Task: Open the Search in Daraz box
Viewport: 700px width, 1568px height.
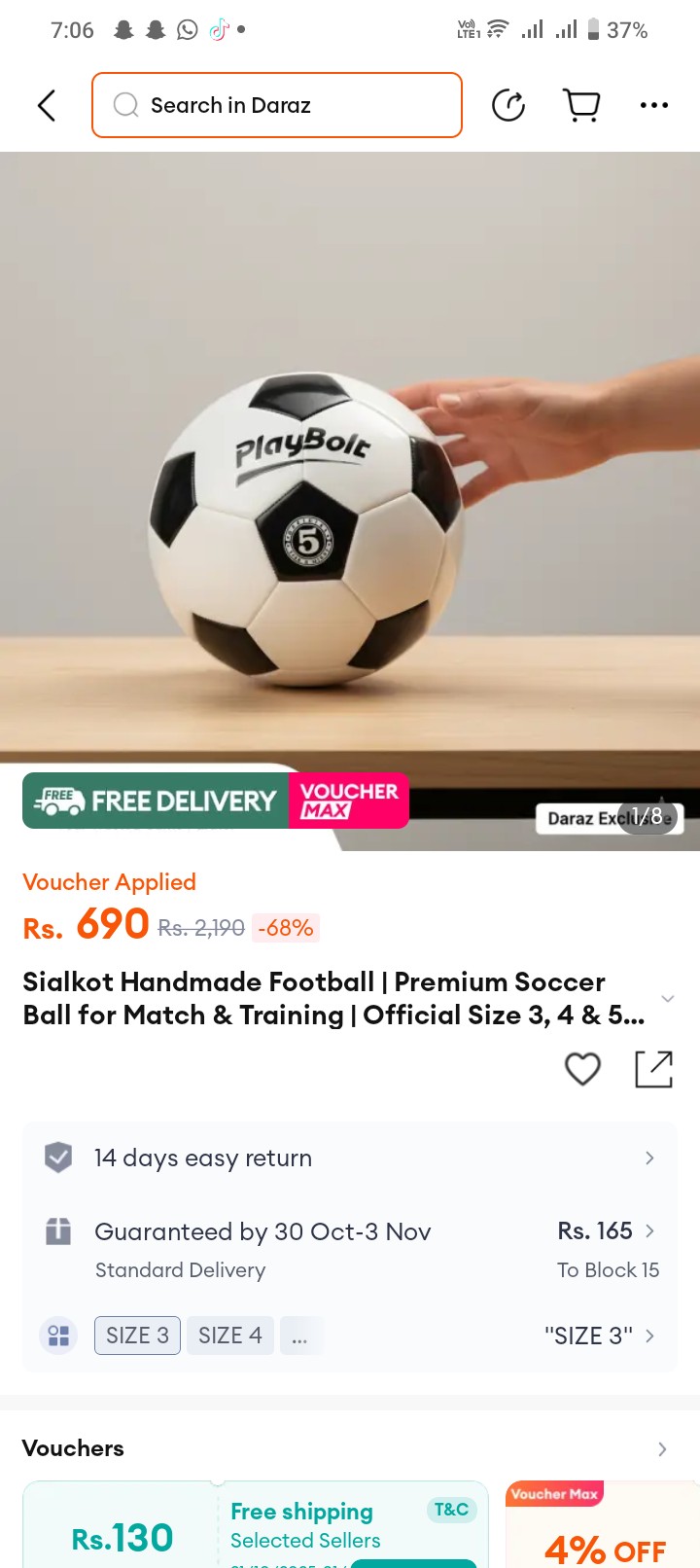Action: (277, 105)
